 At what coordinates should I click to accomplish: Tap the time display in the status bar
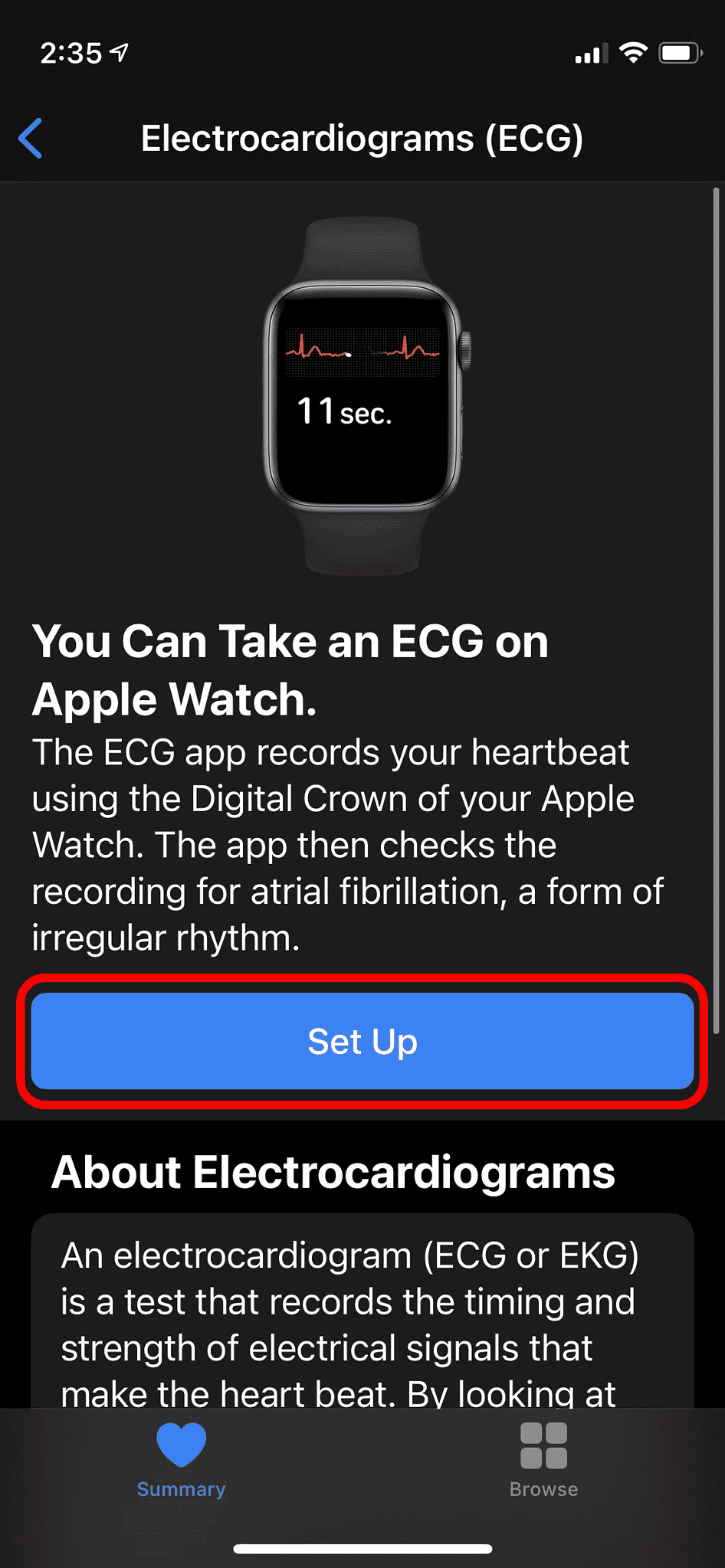click(x=73, y=52)
